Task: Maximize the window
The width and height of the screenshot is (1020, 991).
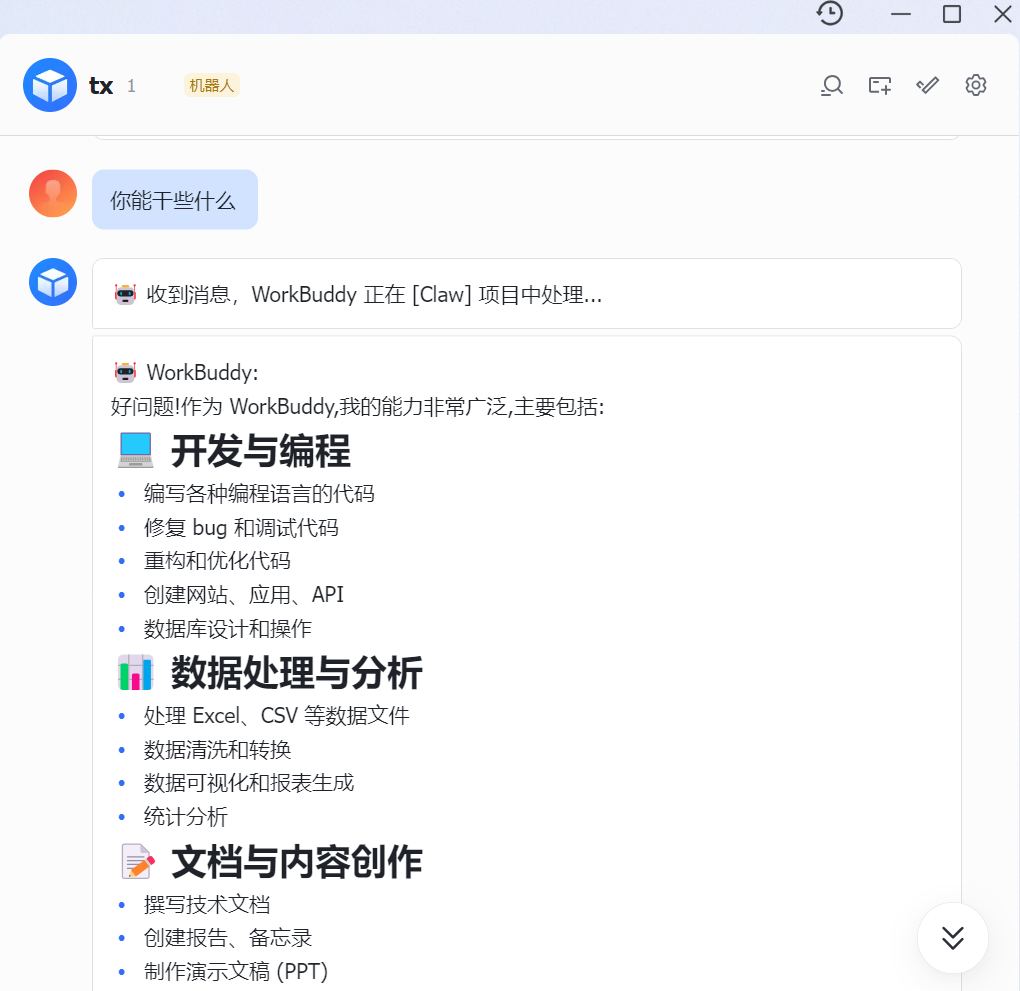Action: coord(952,13)
